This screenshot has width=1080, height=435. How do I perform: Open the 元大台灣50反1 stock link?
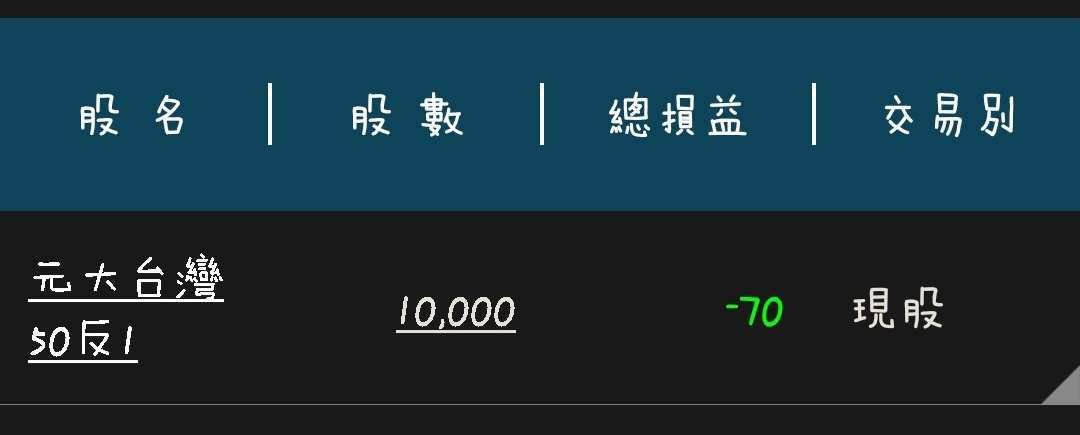click(125, 310)
